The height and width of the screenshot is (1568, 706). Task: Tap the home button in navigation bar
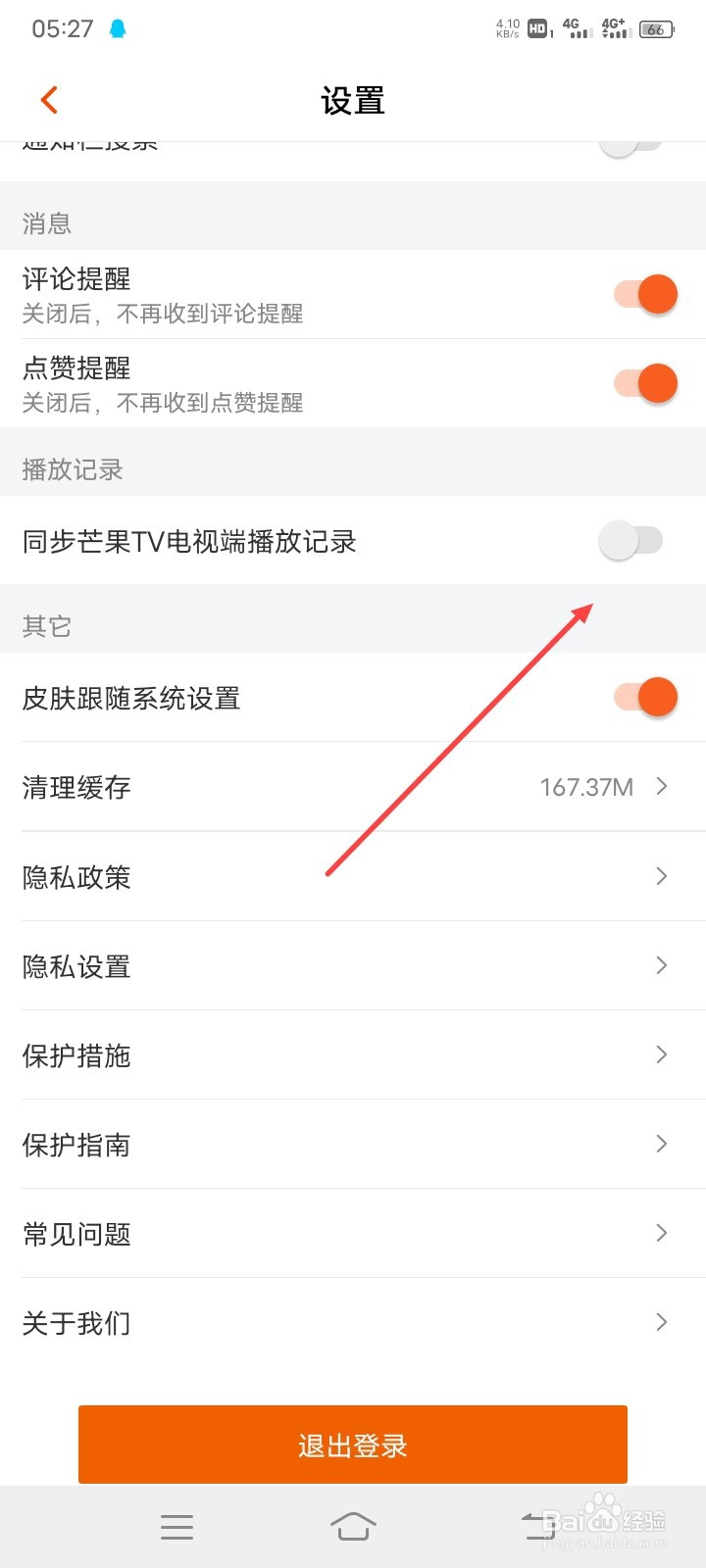tap(353, 1526)
